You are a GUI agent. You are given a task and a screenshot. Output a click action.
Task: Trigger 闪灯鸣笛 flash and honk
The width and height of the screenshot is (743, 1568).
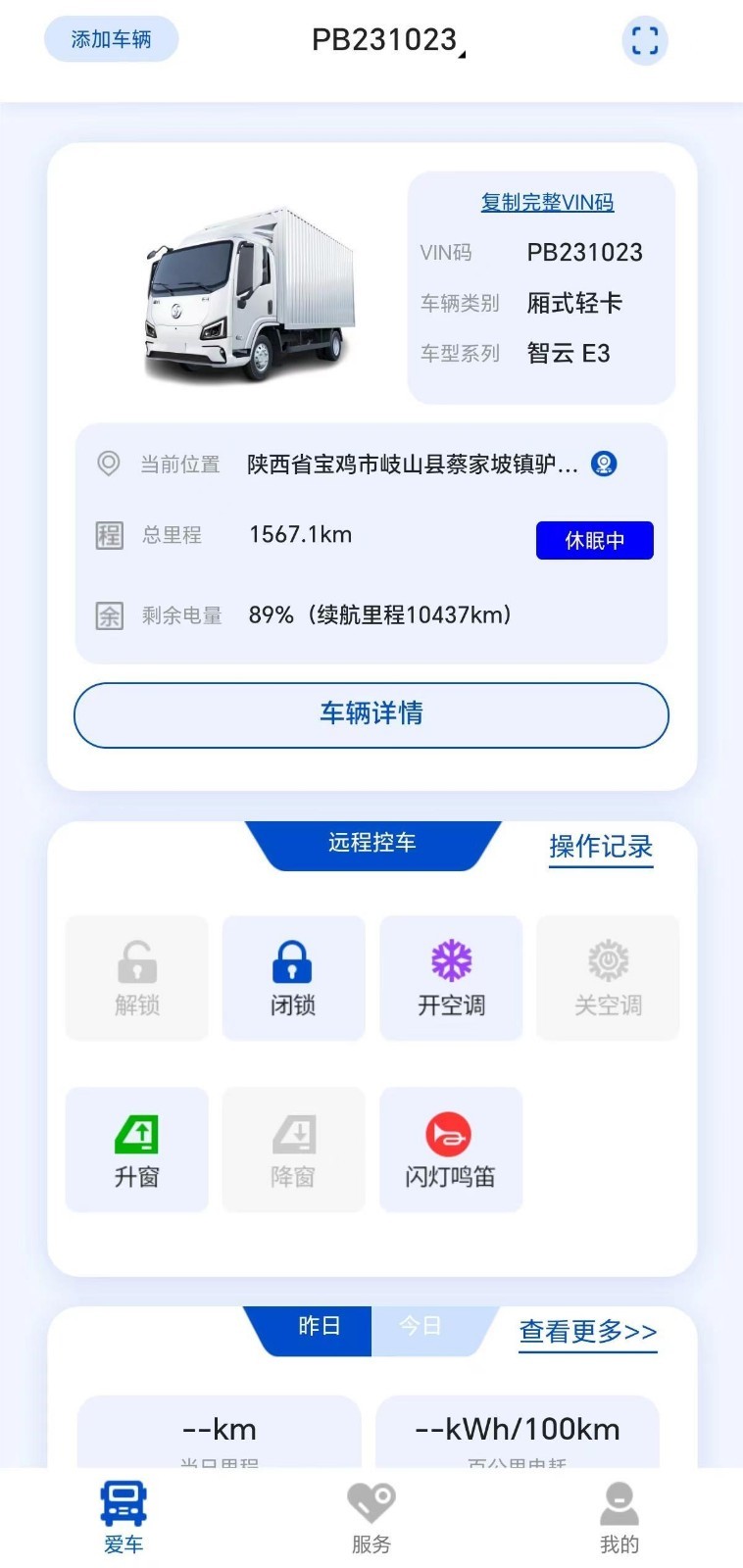point(451,1150)
